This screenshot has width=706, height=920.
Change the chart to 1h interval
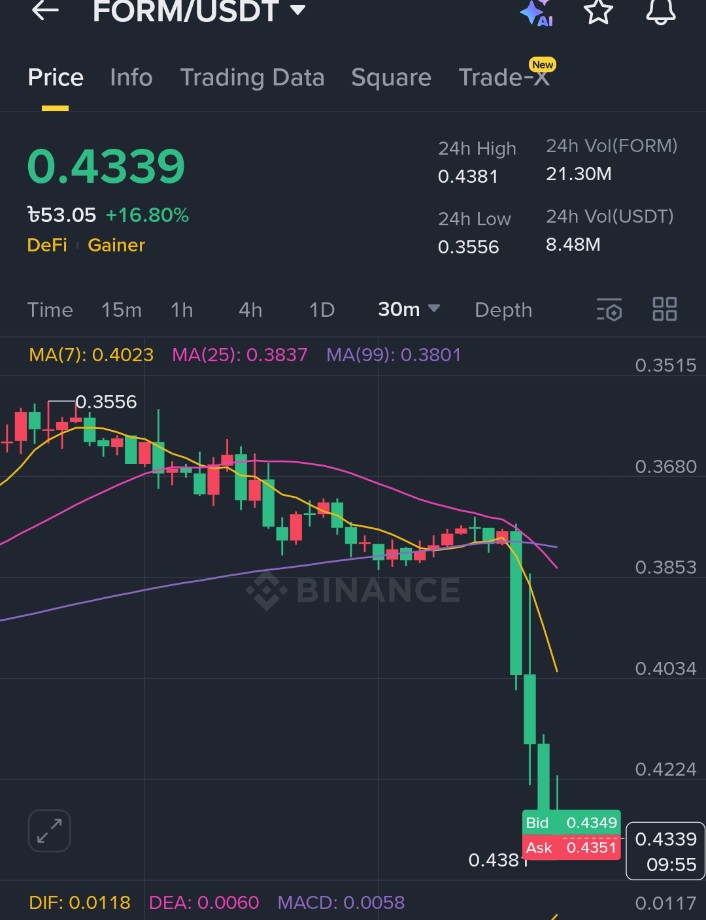coord(182,310)
